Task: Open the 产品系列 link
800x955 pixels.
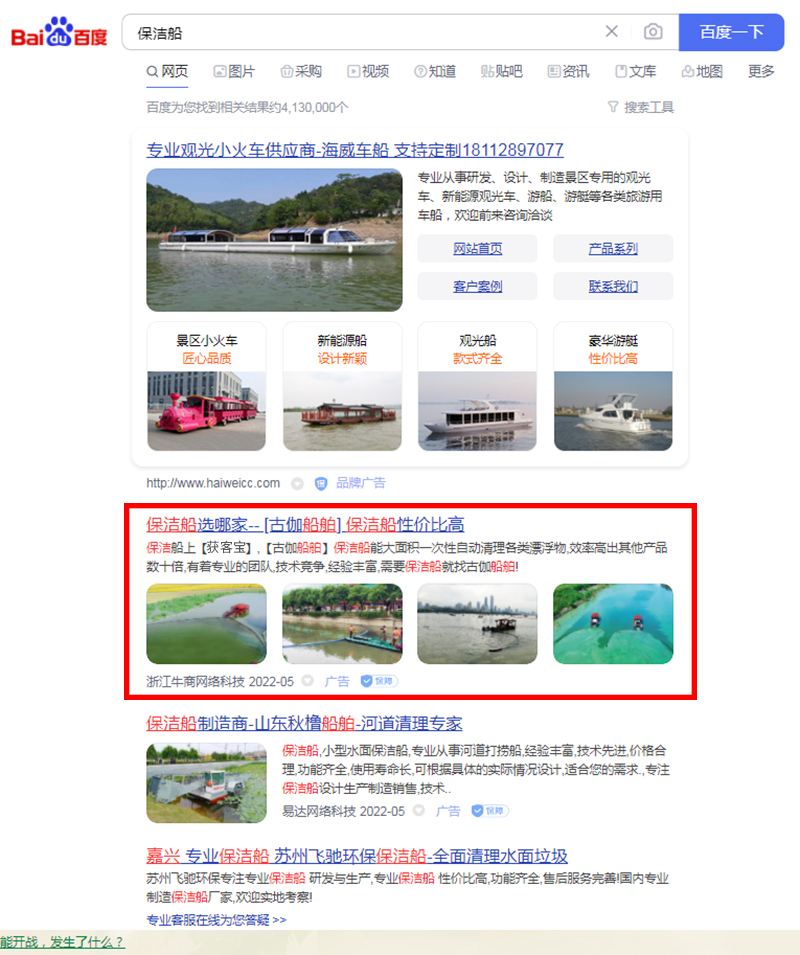Action: (x=613, y=249)
